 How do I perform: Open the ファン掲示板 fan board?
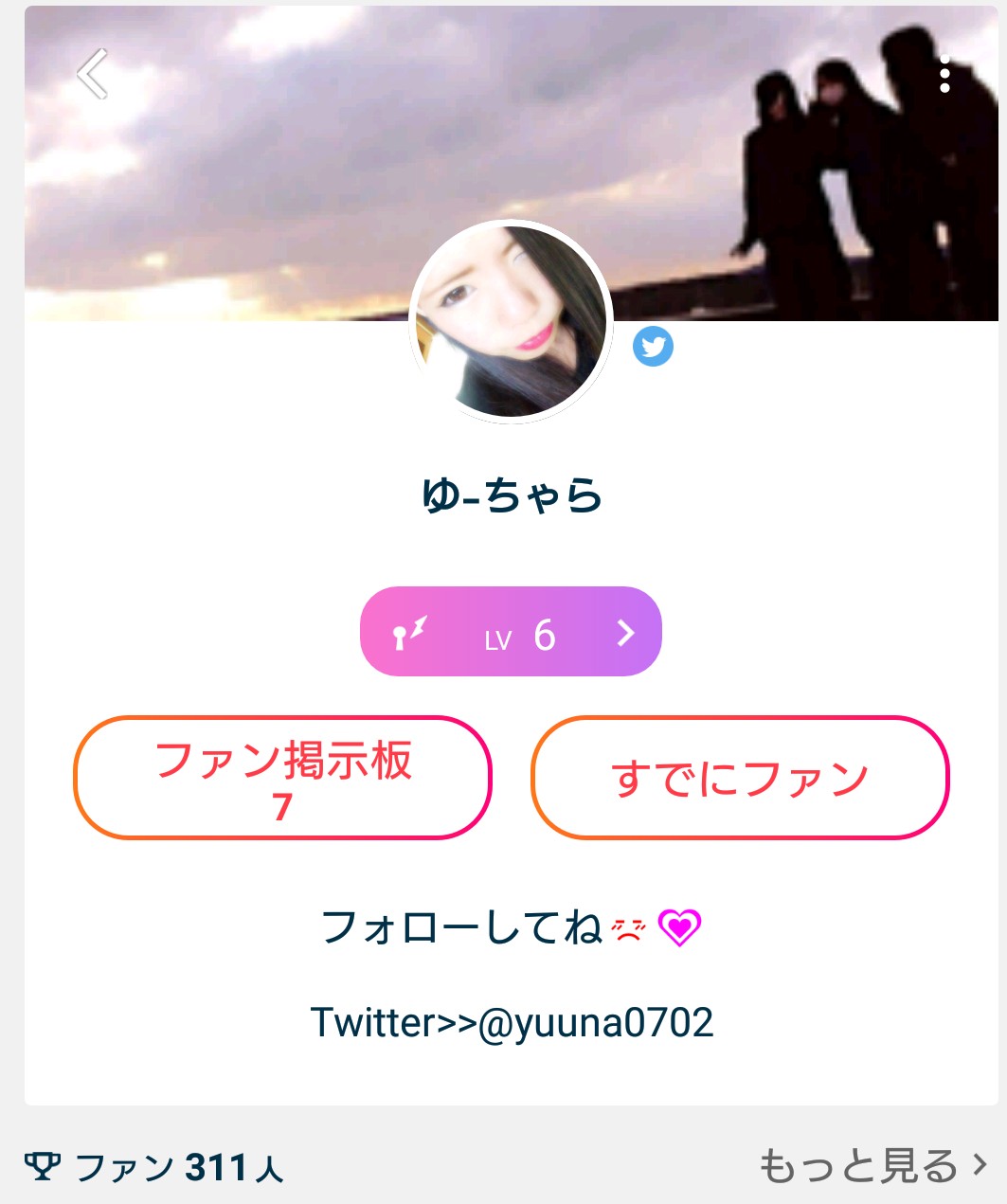point(282,778)
